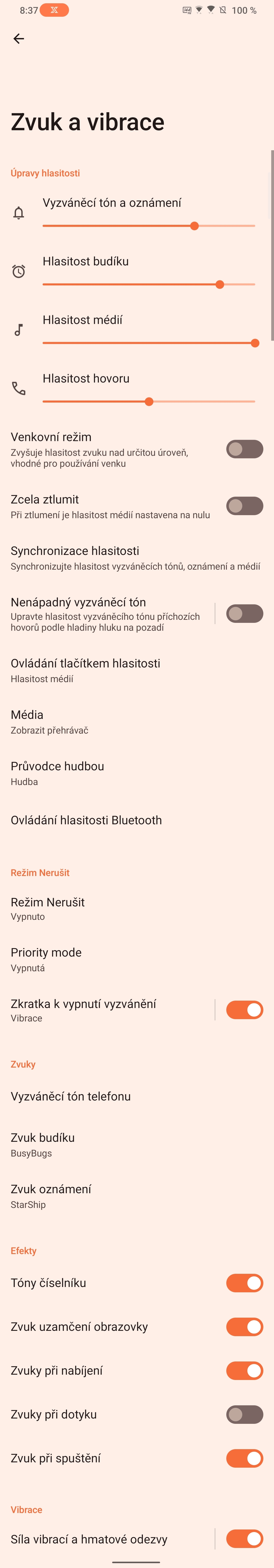Open Ovládání hlasitosti Bluetooth

[x=87, y=820]
